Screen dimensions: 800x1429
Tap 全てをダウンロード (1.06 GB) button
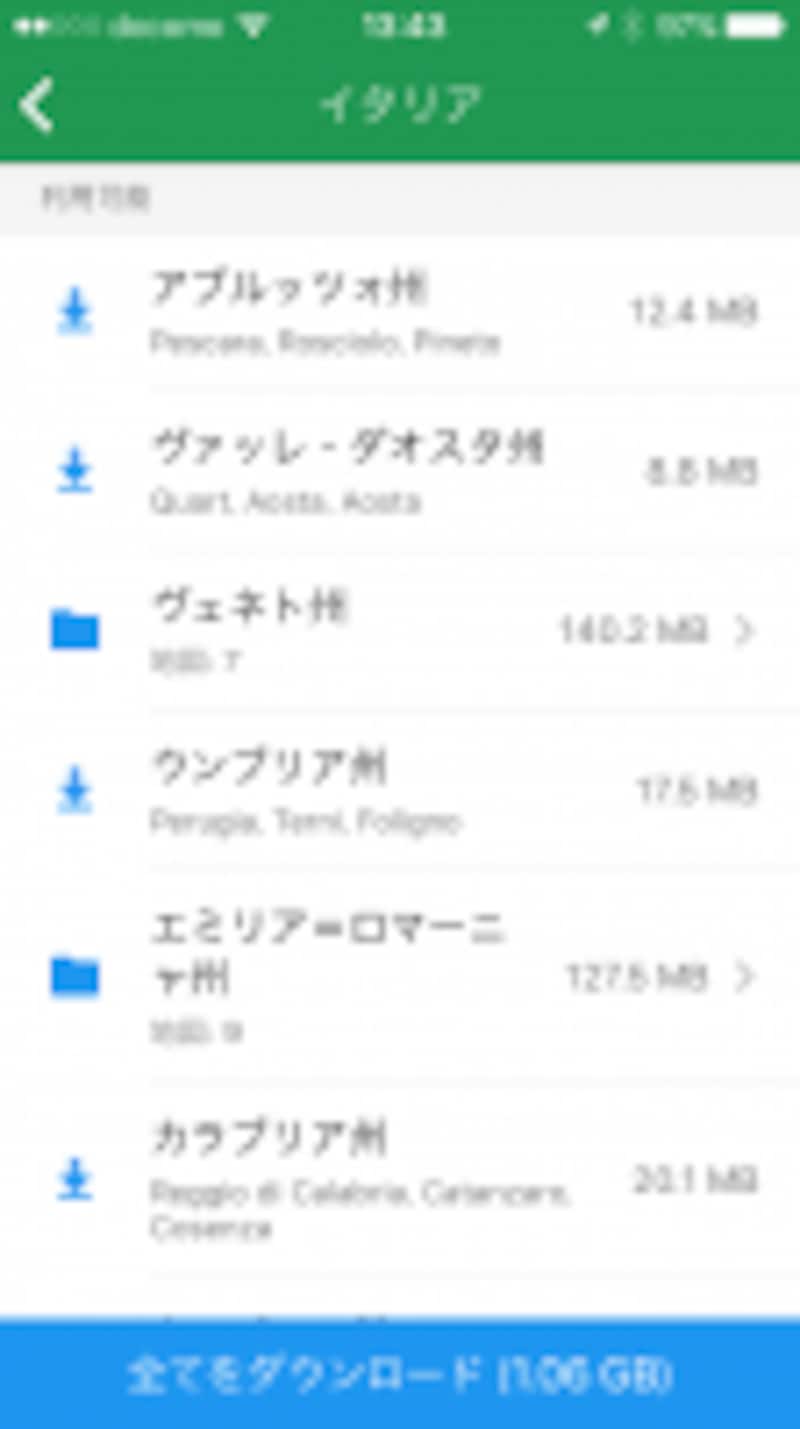pos(400,1373)
